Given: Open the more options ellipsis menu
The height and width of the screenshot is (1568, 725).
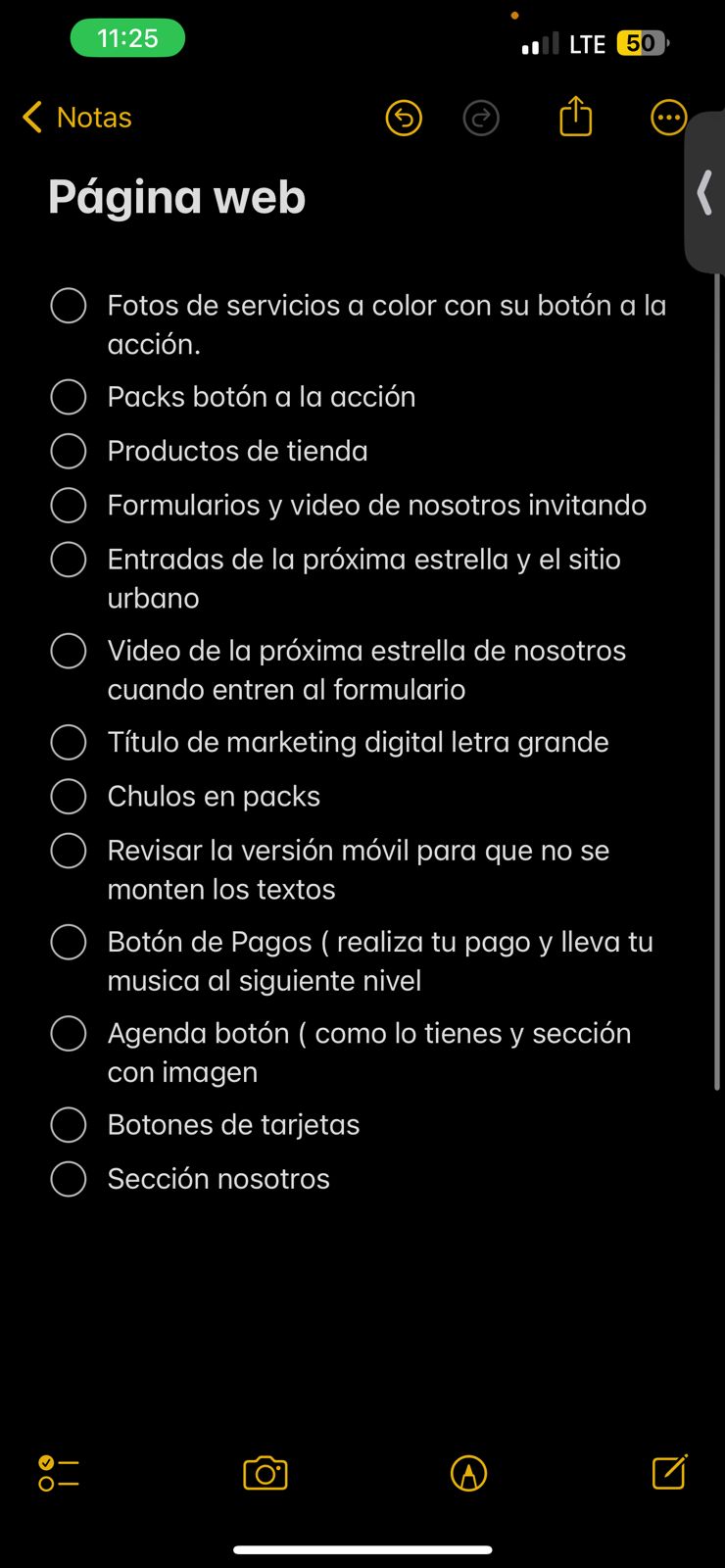Looking at the screenshot, I should [x=669, y=118].
